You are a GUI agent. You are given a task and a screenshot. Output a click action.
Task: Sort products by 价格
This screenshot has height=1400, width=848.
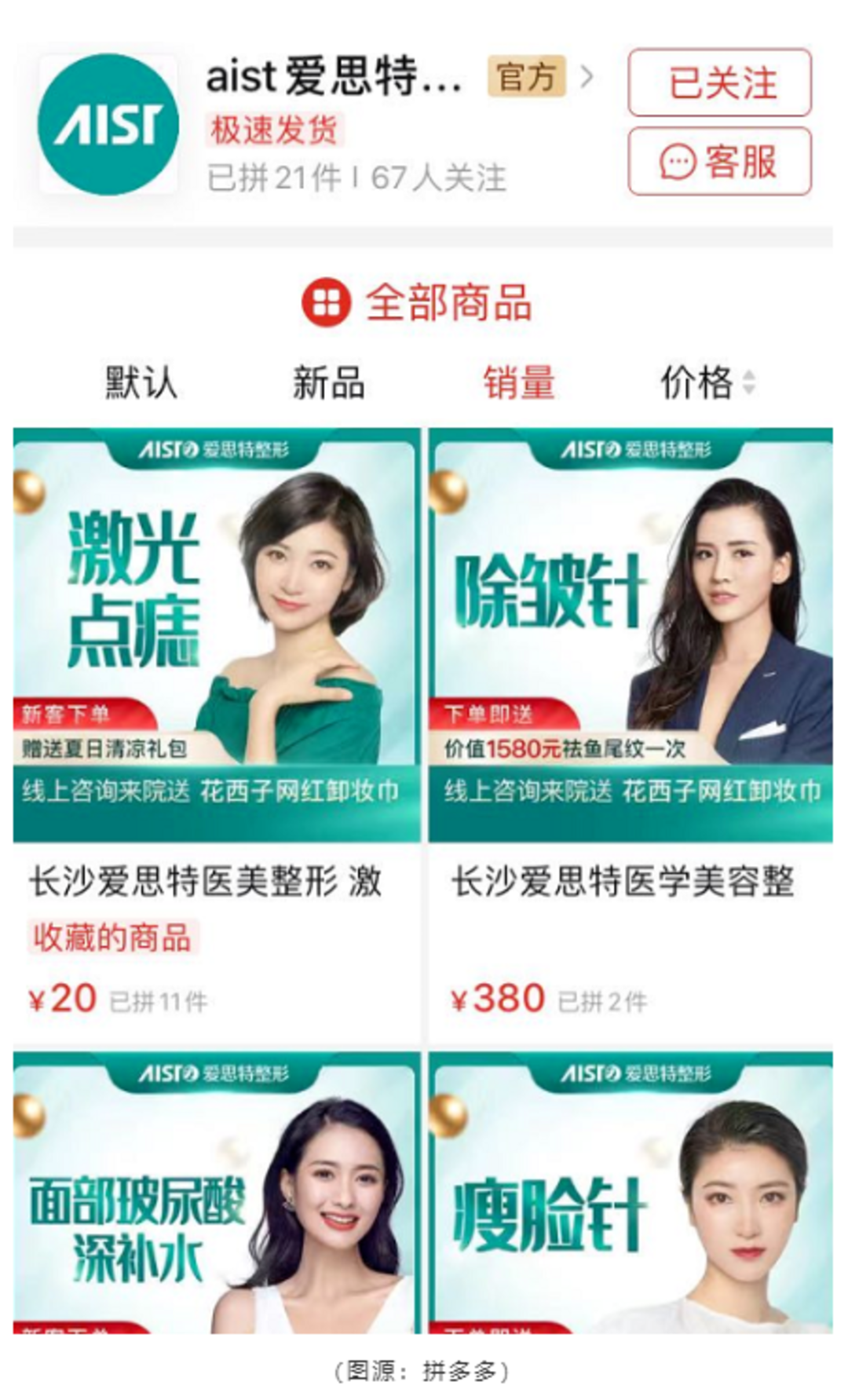[x=706, y=382]
